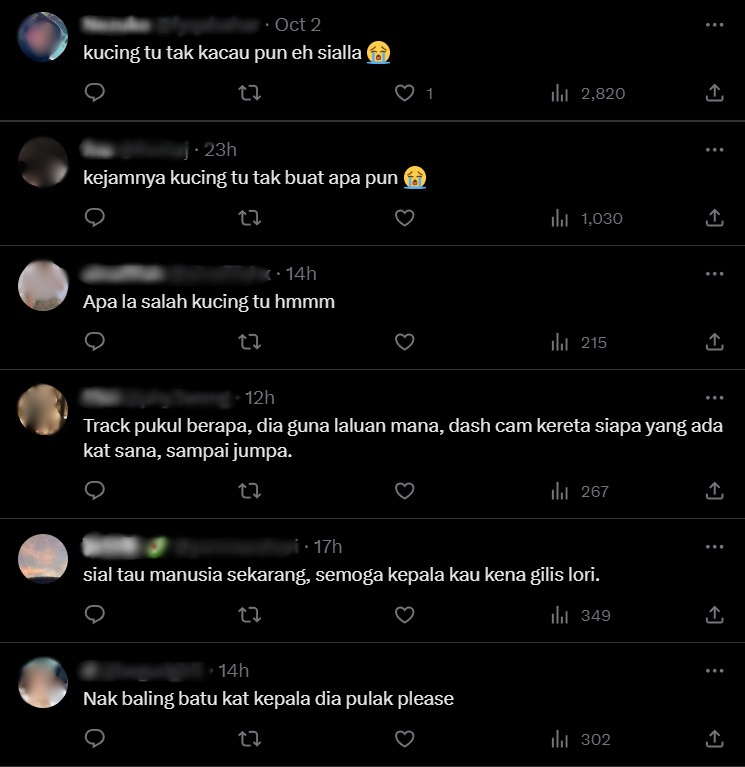The image size is (745, 767).
Task: Share the 'sial tau manusia sekarang' reply
Action: [x=714, y=615]
